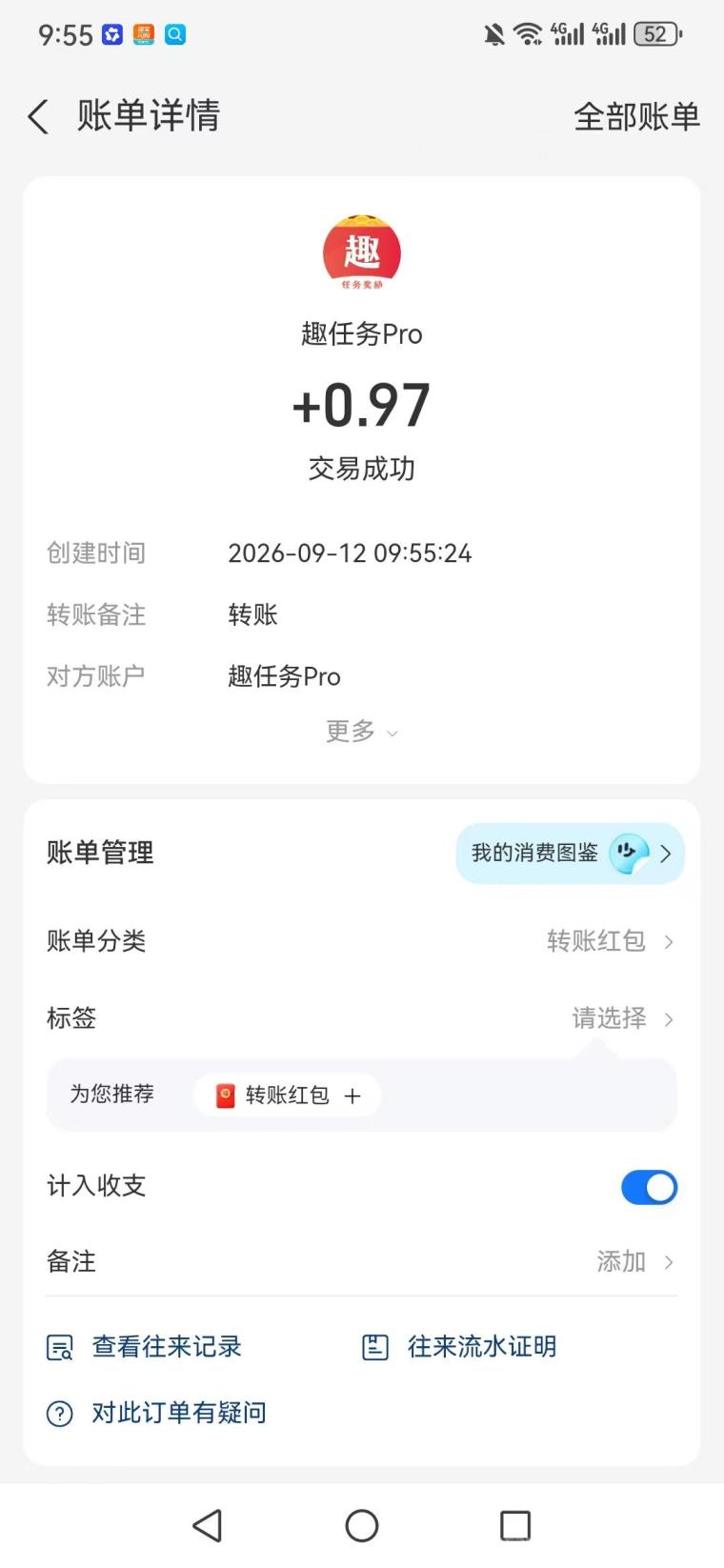
Task: Tap the 趣任务Pro merchant avatar
Action: coord(362,252)
